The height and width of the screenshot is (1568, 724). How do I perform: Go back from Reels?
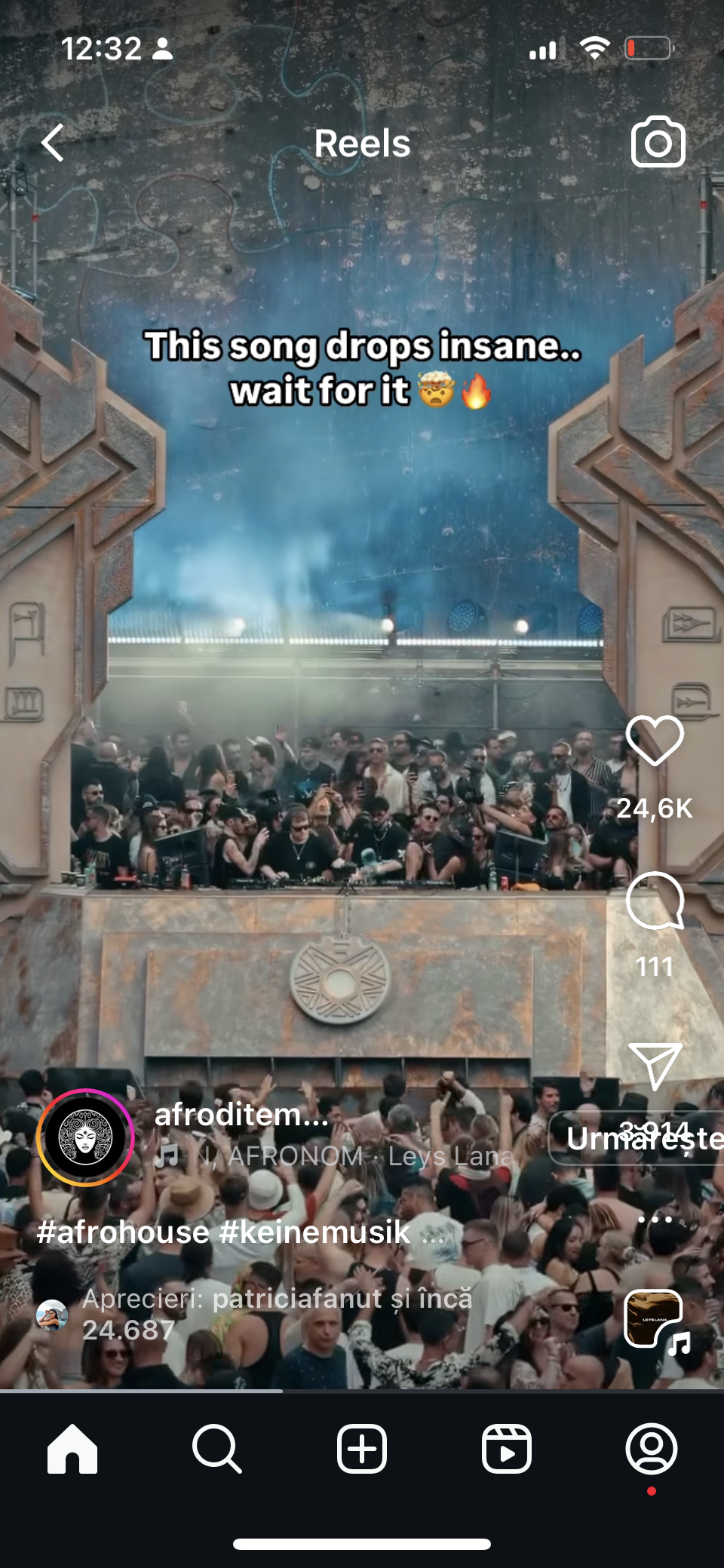(x=53, y=143)
